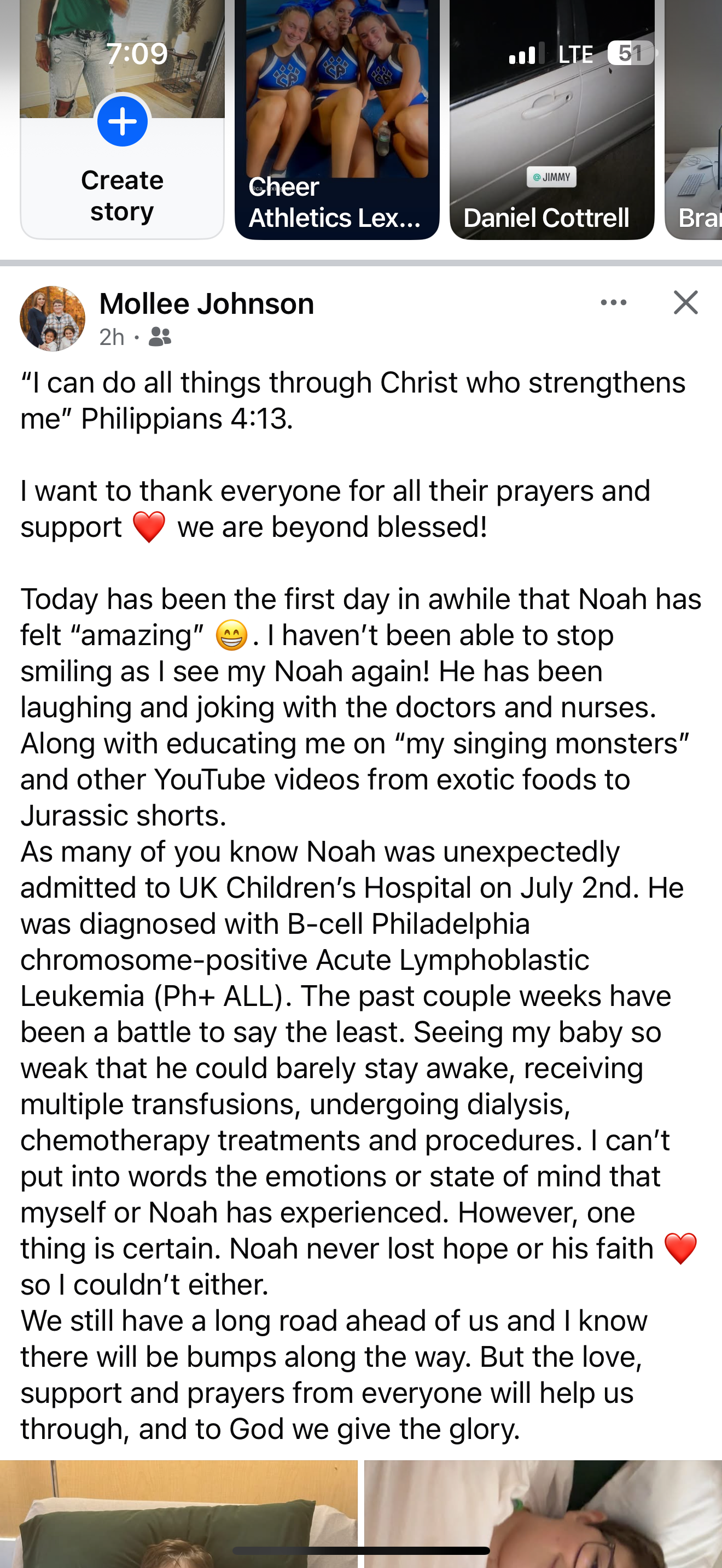Image resolution: width=722 pixels, height=1568 pixels.
Task: Open the post options menu
Action: [x=613, y=302]
